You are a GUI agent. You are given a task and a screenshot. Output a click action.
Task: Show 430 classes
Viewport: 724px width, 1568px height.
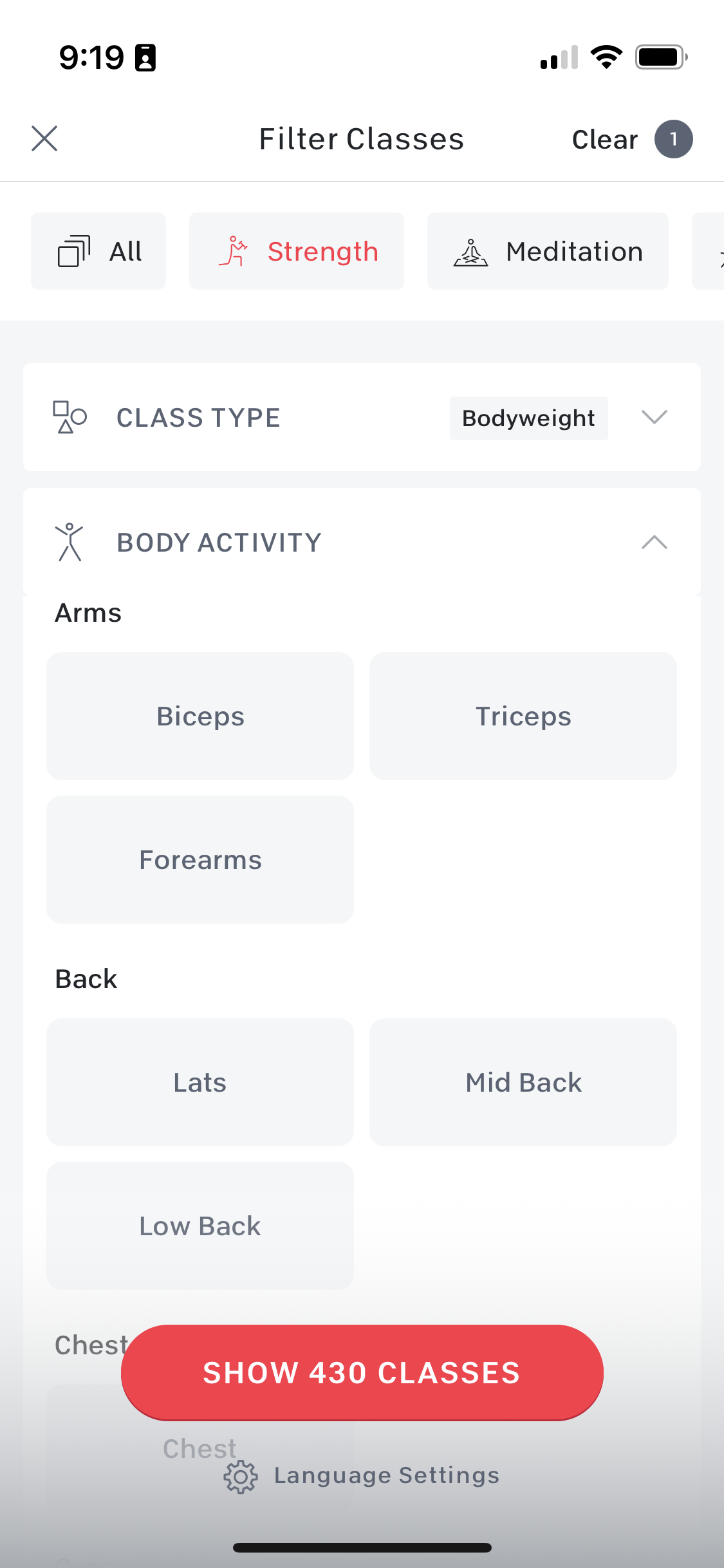[362, 1372]
